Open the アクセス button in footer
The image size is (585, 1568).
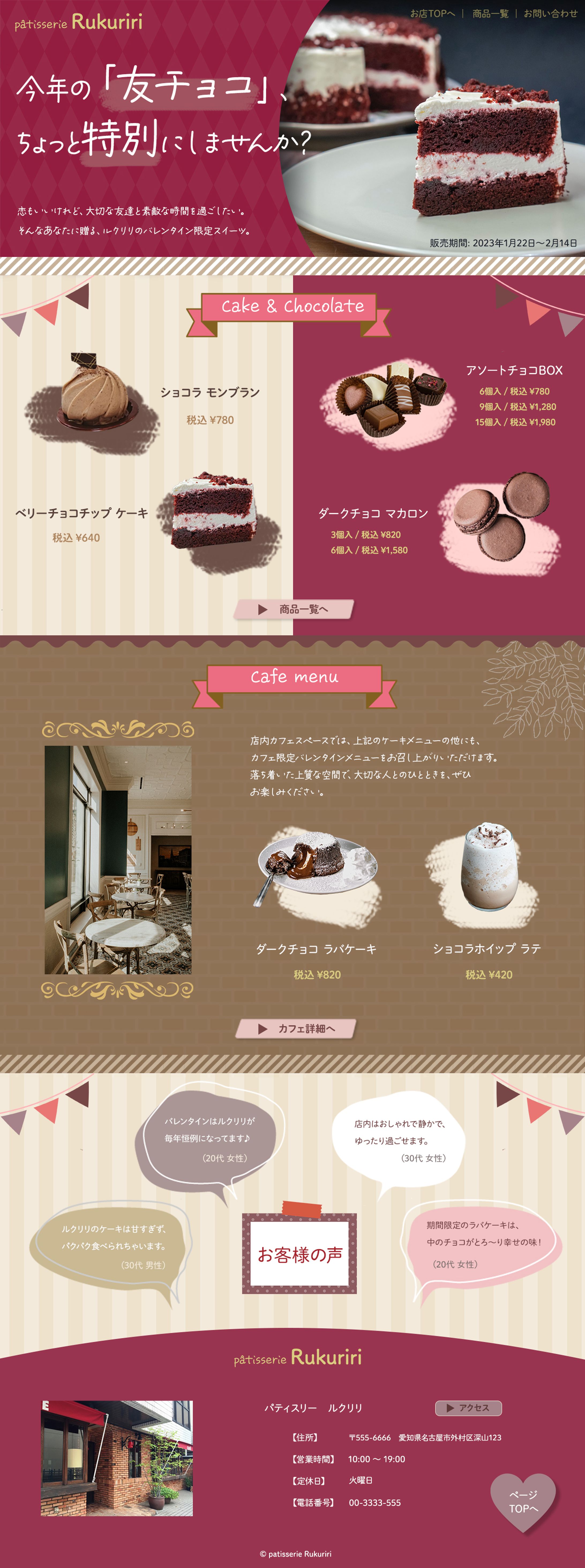point(468,1408)
